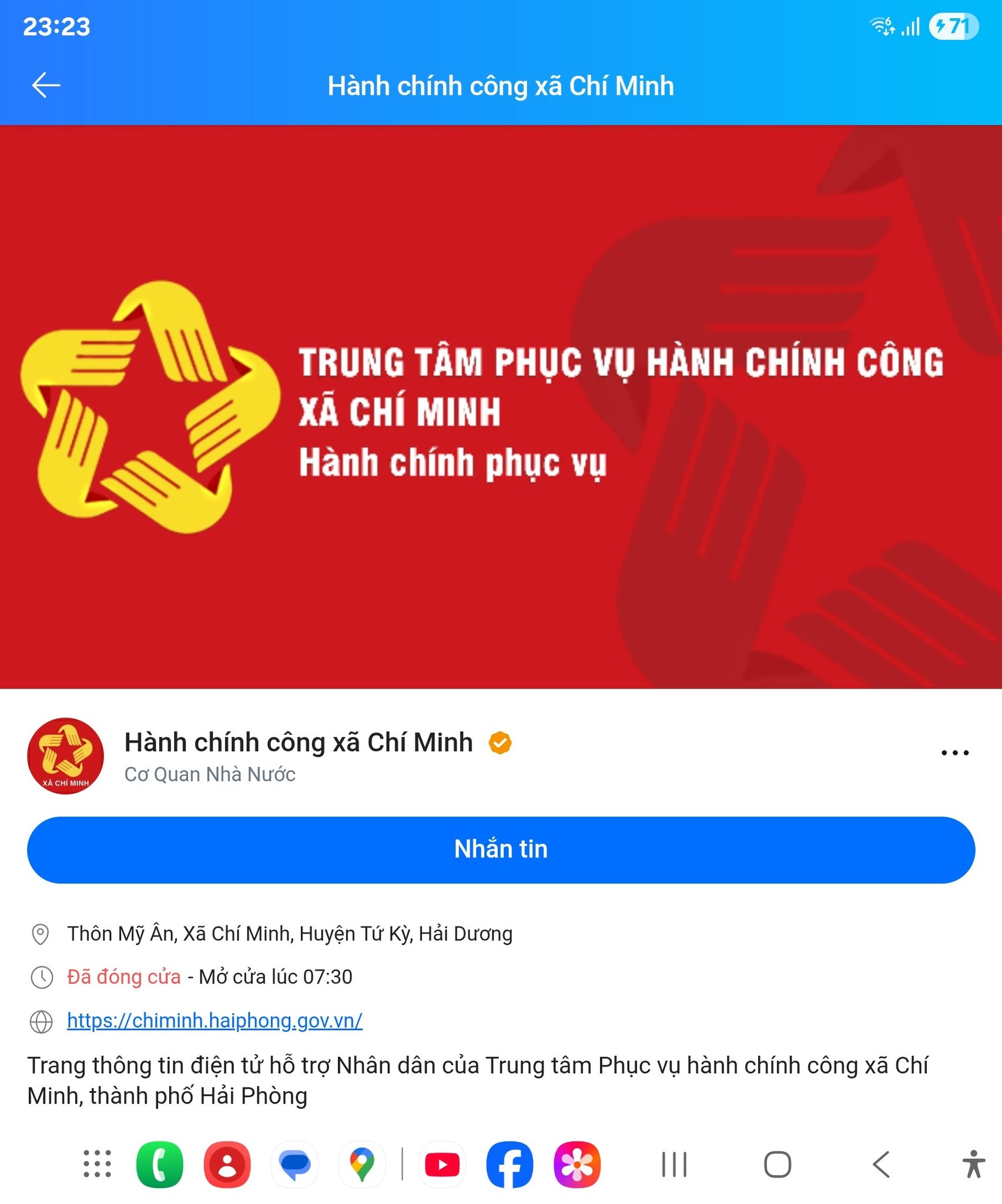Launch the Contacts app from taskbar
The image size is (1002, 1204).
pyautogui.click(x=227, y=1164)
